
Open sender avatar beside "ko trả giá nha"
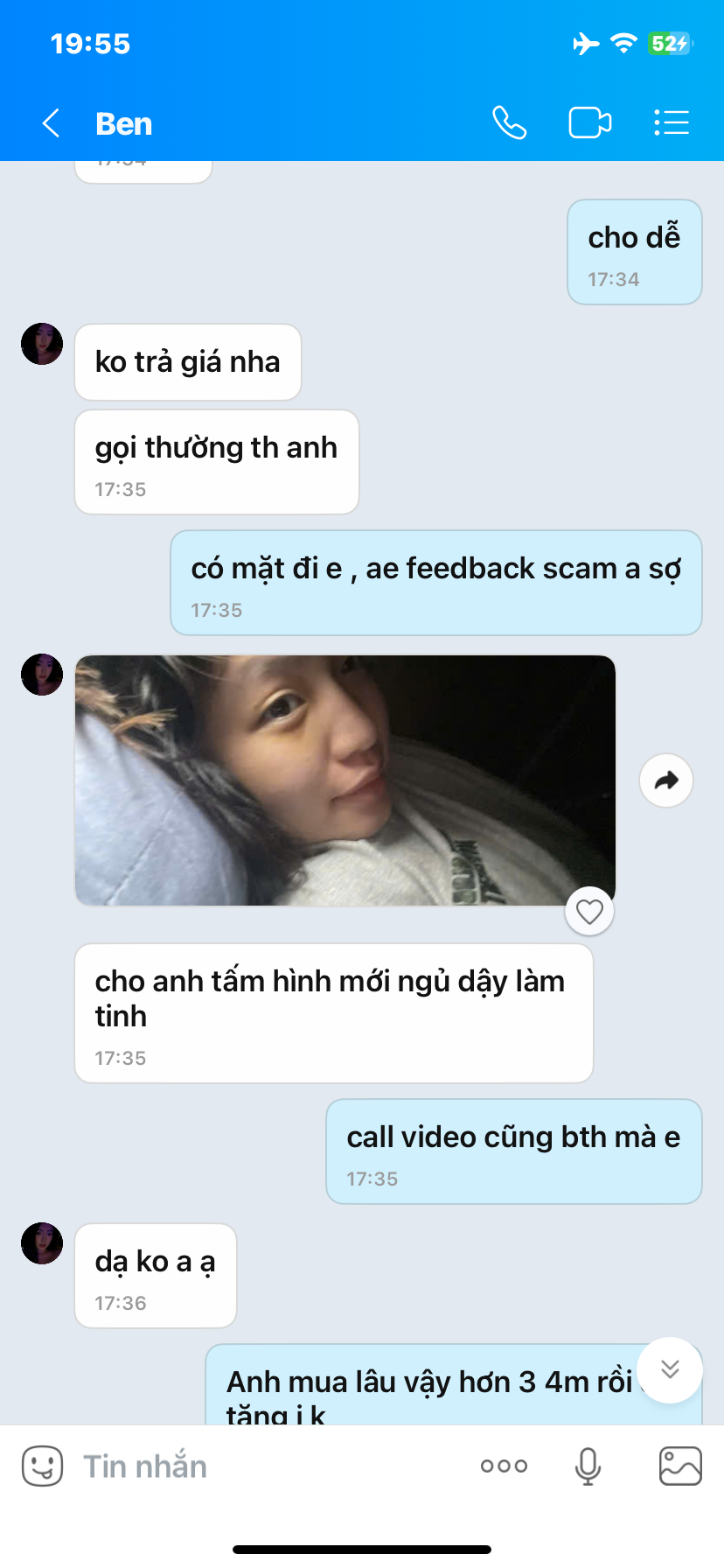tap(42, 344)
